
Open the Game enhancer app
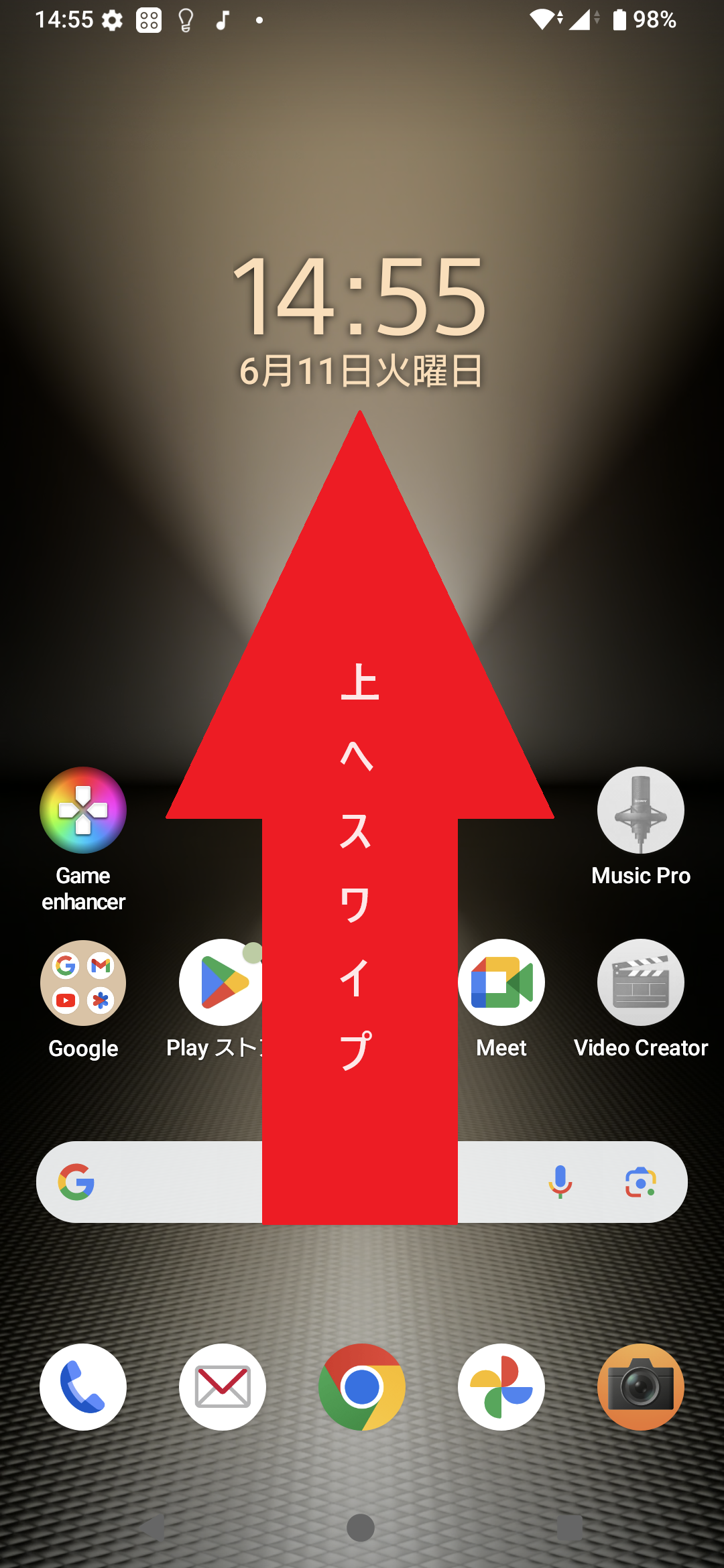click(x=82, y=809)
